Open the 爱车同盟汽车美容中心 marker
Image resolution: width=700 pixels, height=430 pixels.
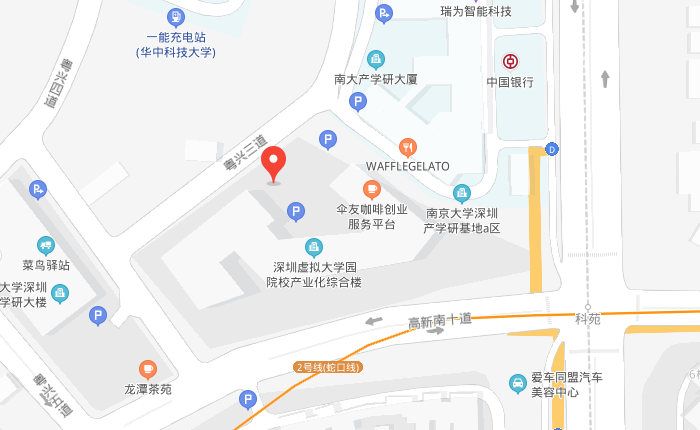[x=518, y=383]
